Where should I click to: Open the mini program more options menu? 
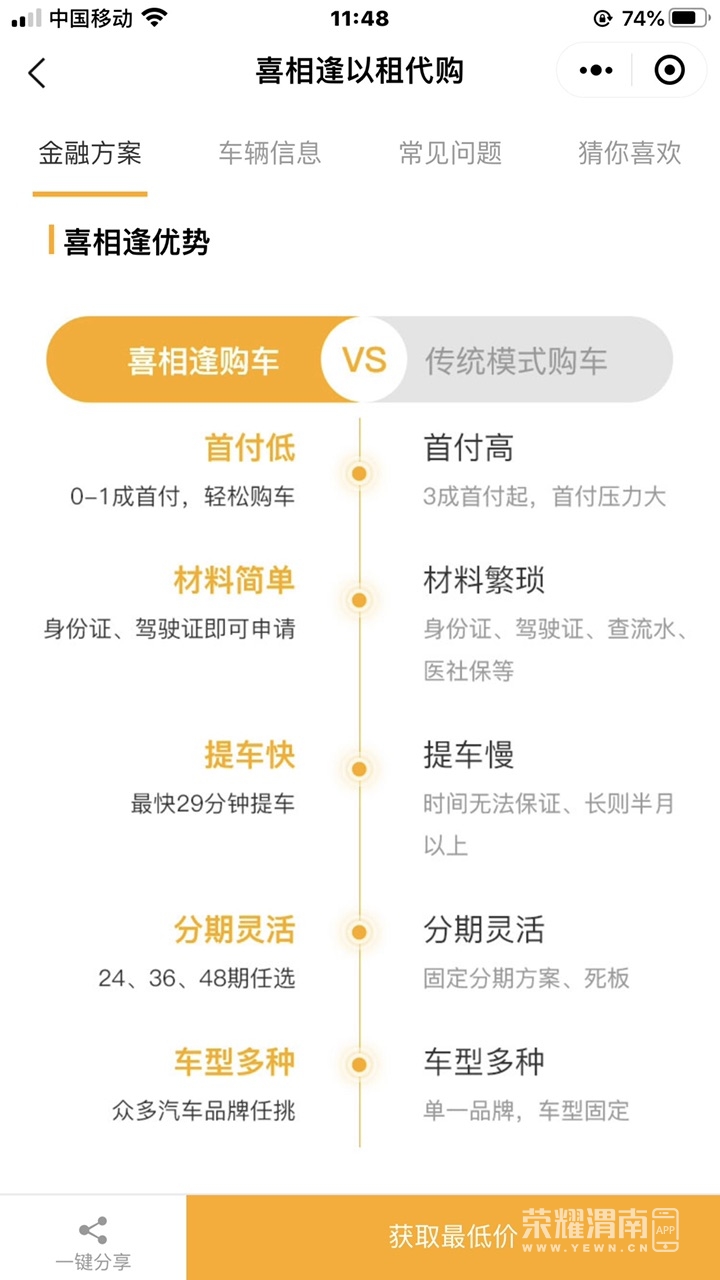(596, 71)
